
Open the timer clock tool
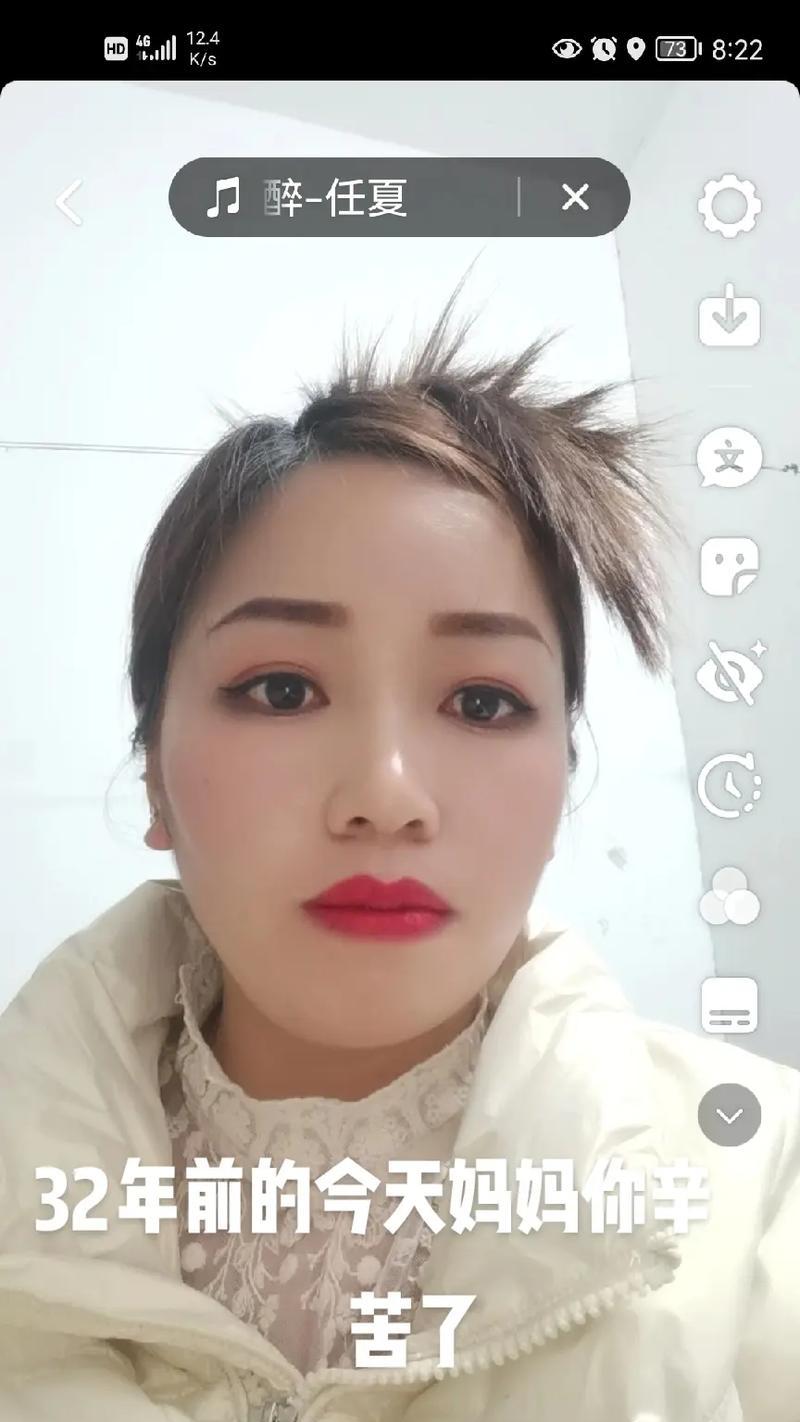[730, 785]
